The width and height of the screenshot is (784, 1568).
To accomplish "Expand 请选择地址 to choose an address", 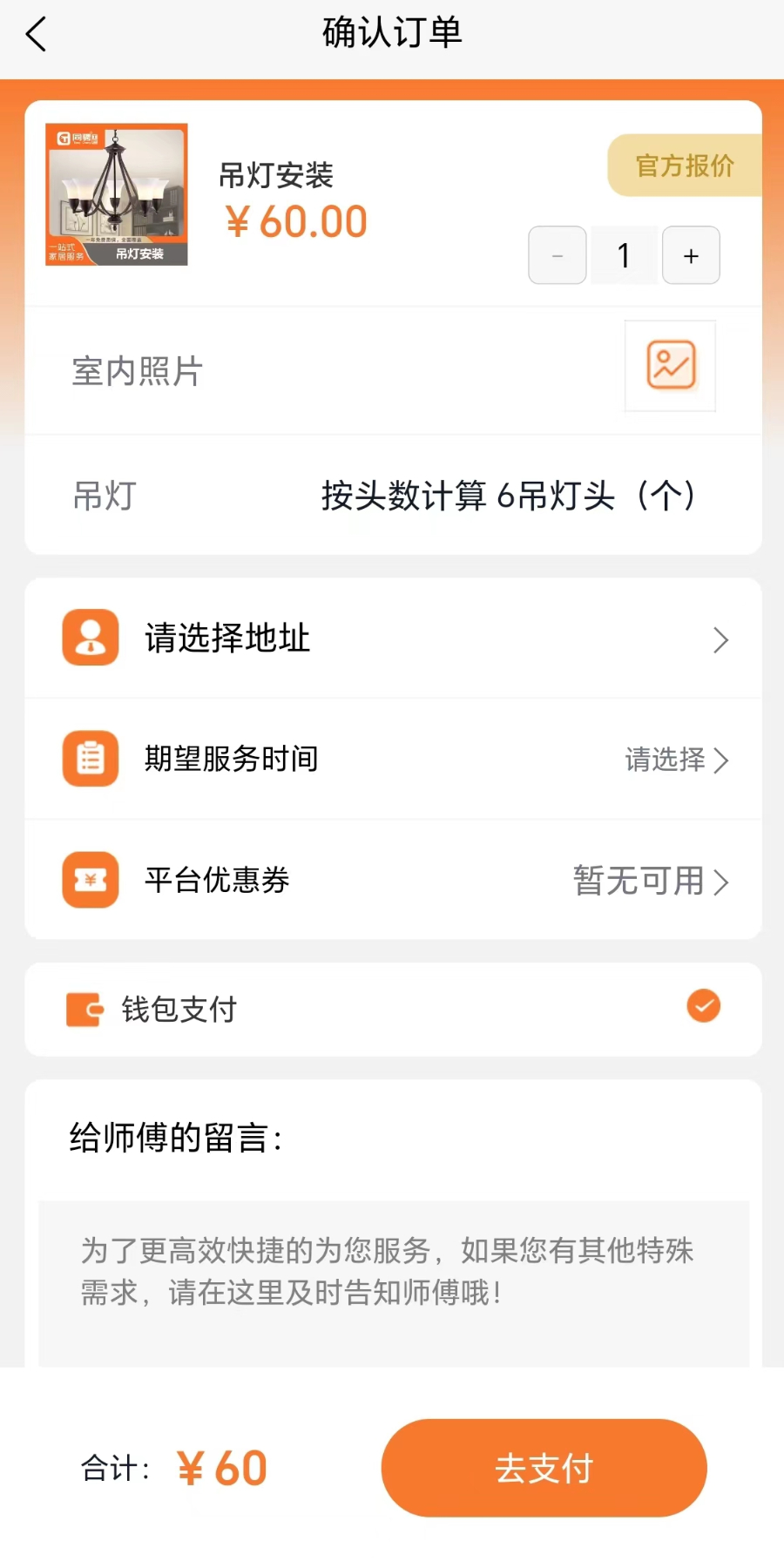I will [x=392, y=638].
